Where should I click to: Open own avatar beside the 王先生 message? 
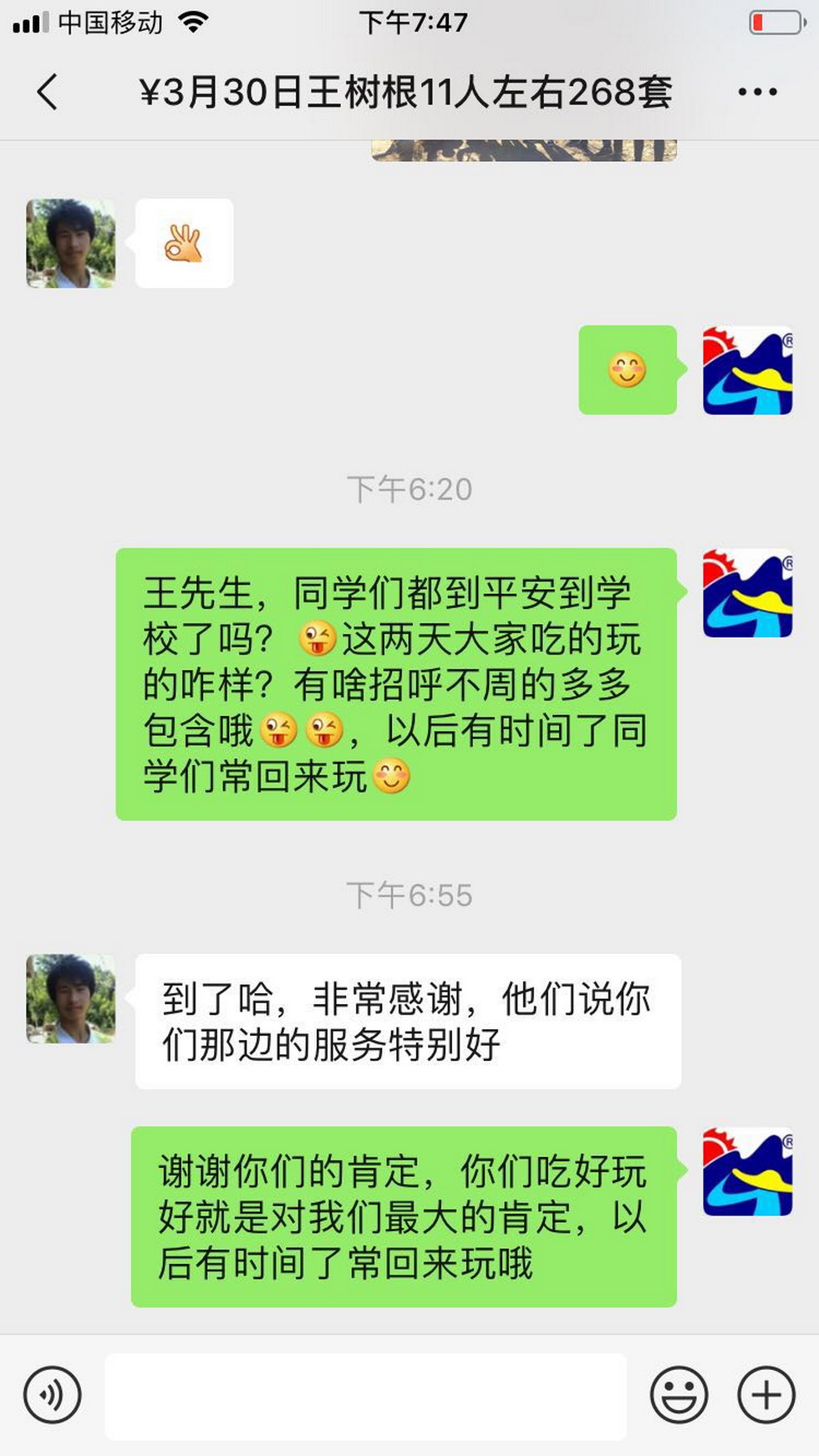[x=747, y=593]
